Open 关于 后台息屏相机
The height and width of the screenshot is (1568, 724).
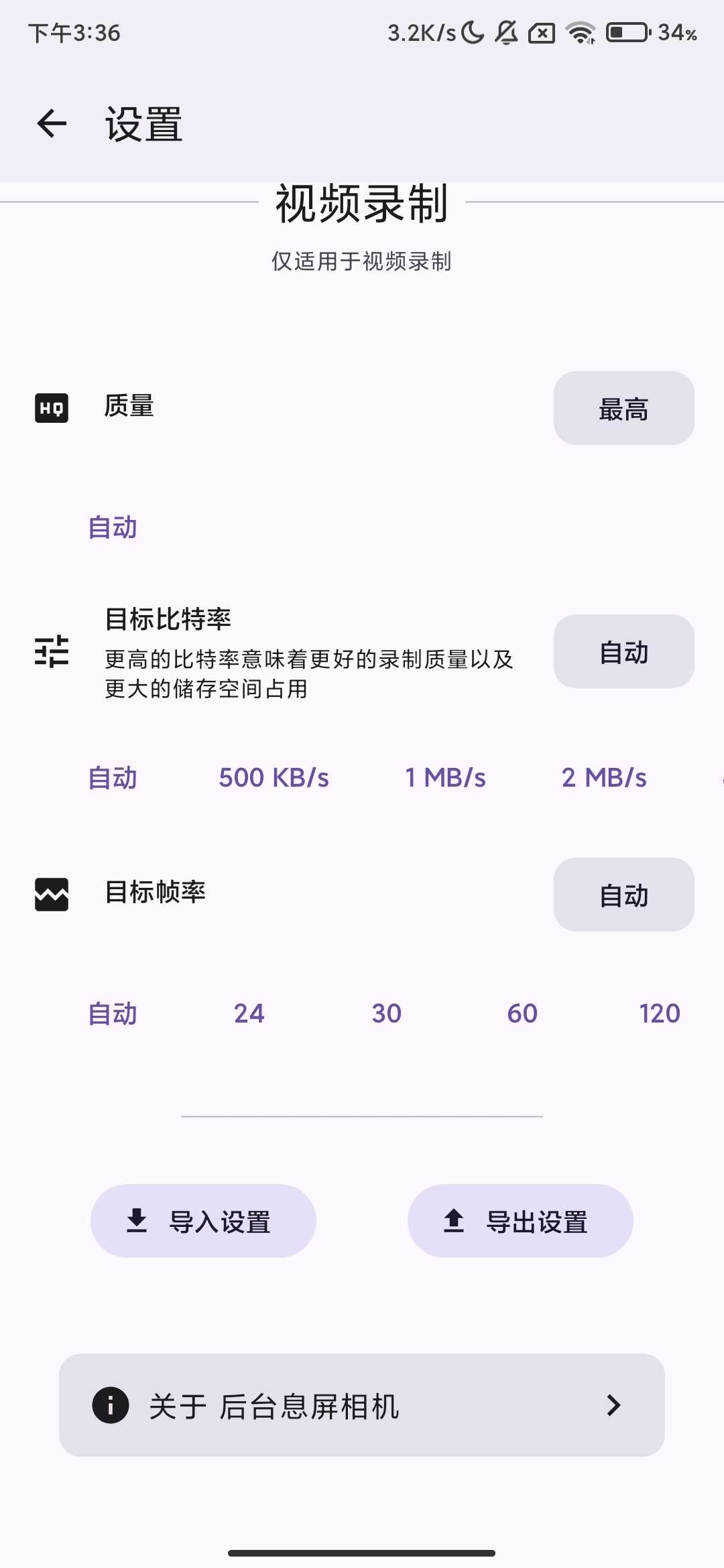point(362,1405)
